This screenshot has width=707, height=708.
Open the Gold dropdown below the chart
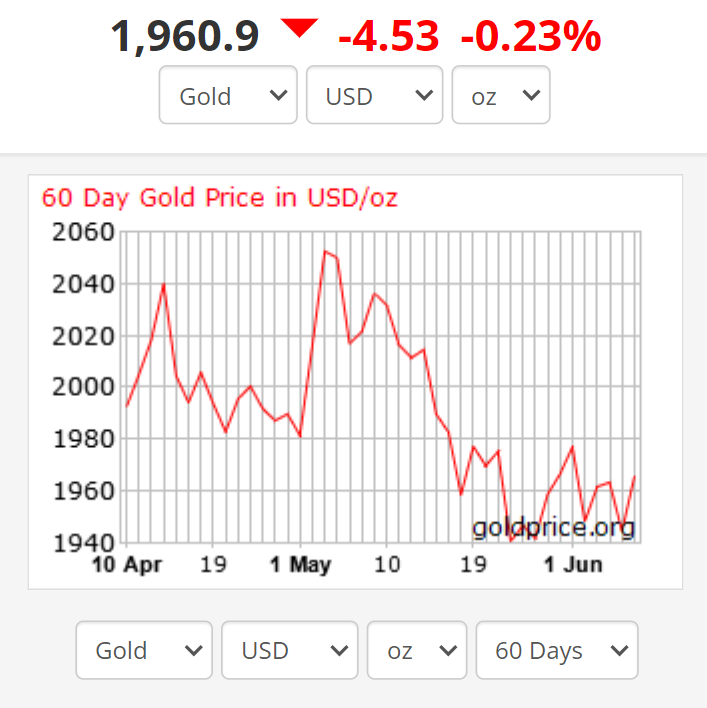tap(144, 650)
